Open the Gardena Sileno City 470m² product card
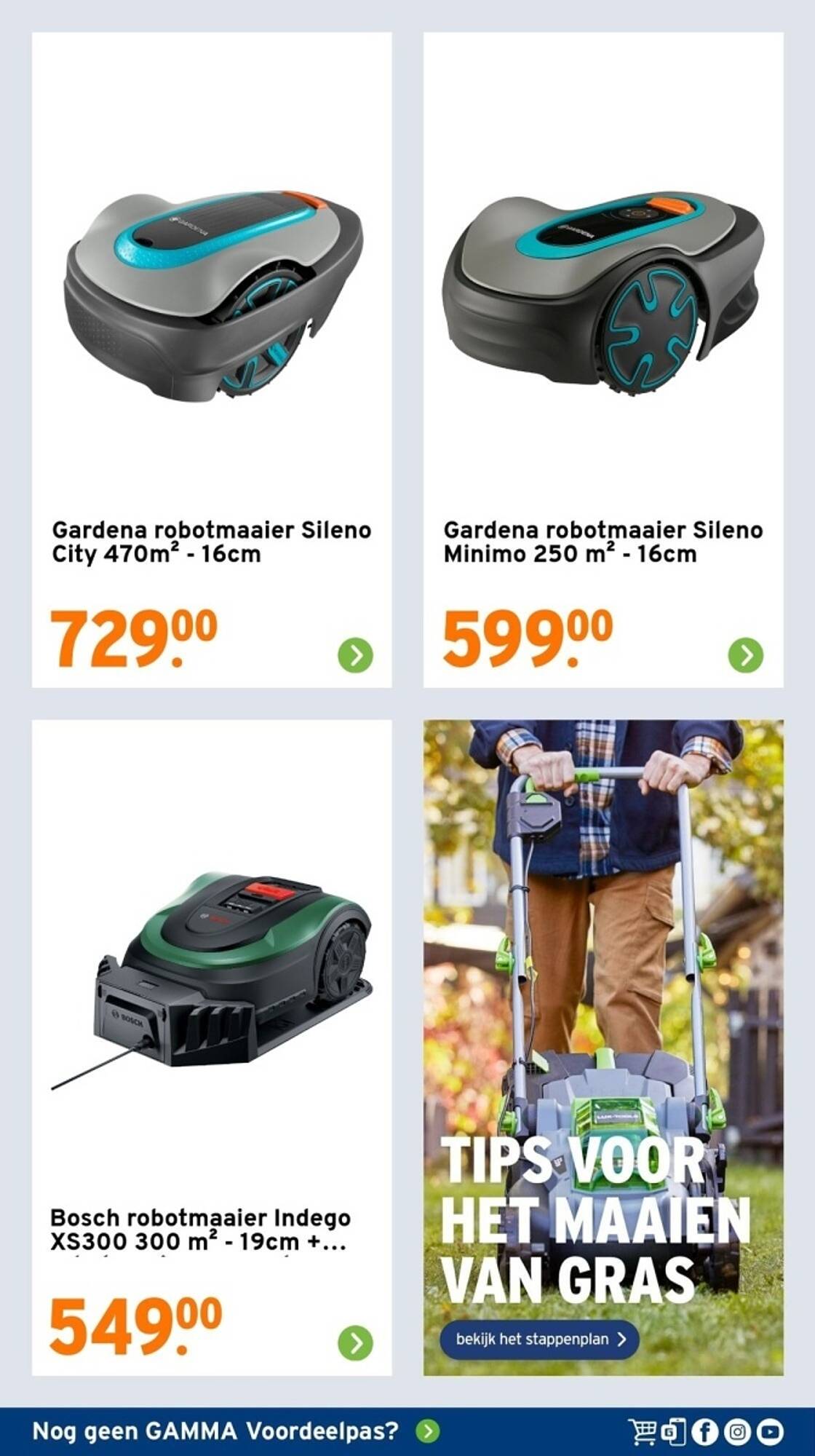Screen dimensions: 815x1456 tap(212, 360)
